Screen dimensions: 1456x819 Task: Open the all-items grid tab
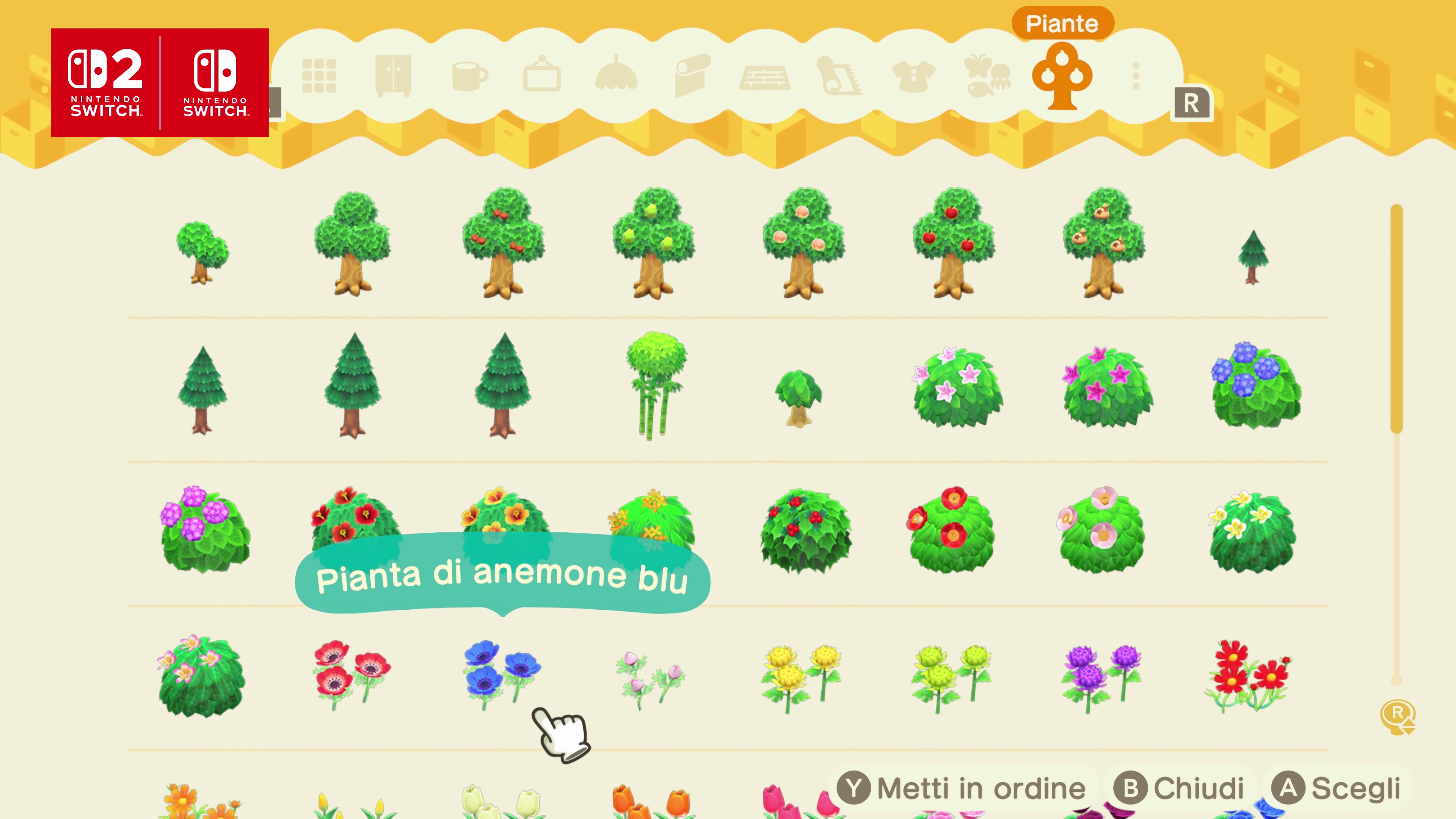point(319,76)
